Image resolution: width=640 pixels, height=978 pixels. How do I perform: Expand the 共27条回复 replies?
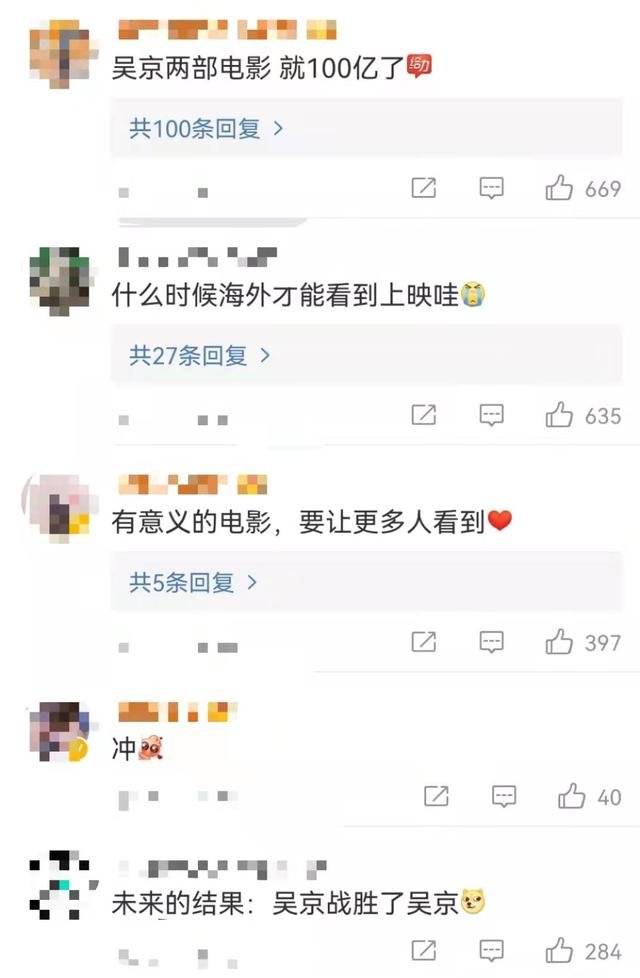(x=200, y=355)
